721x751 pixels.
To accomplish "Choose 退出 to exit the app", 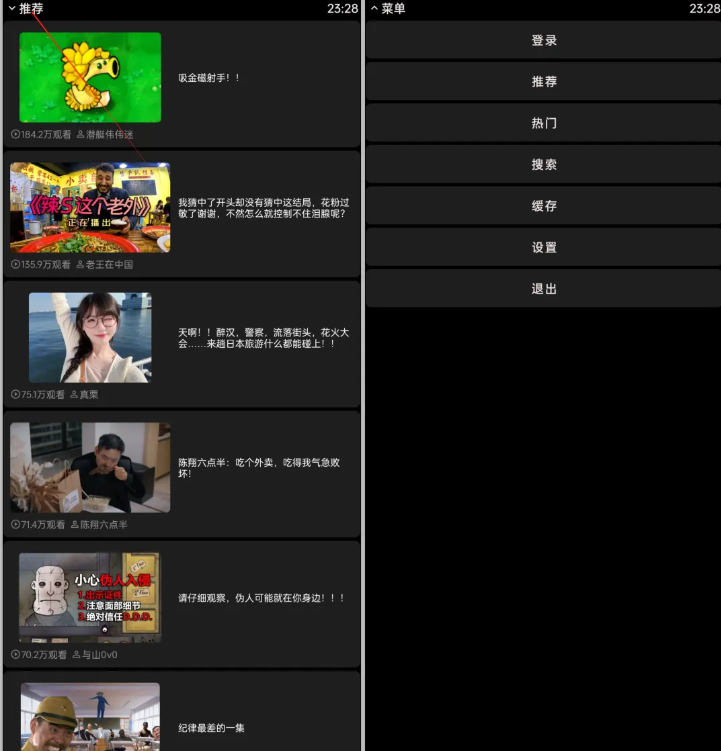I will point(543,289).
